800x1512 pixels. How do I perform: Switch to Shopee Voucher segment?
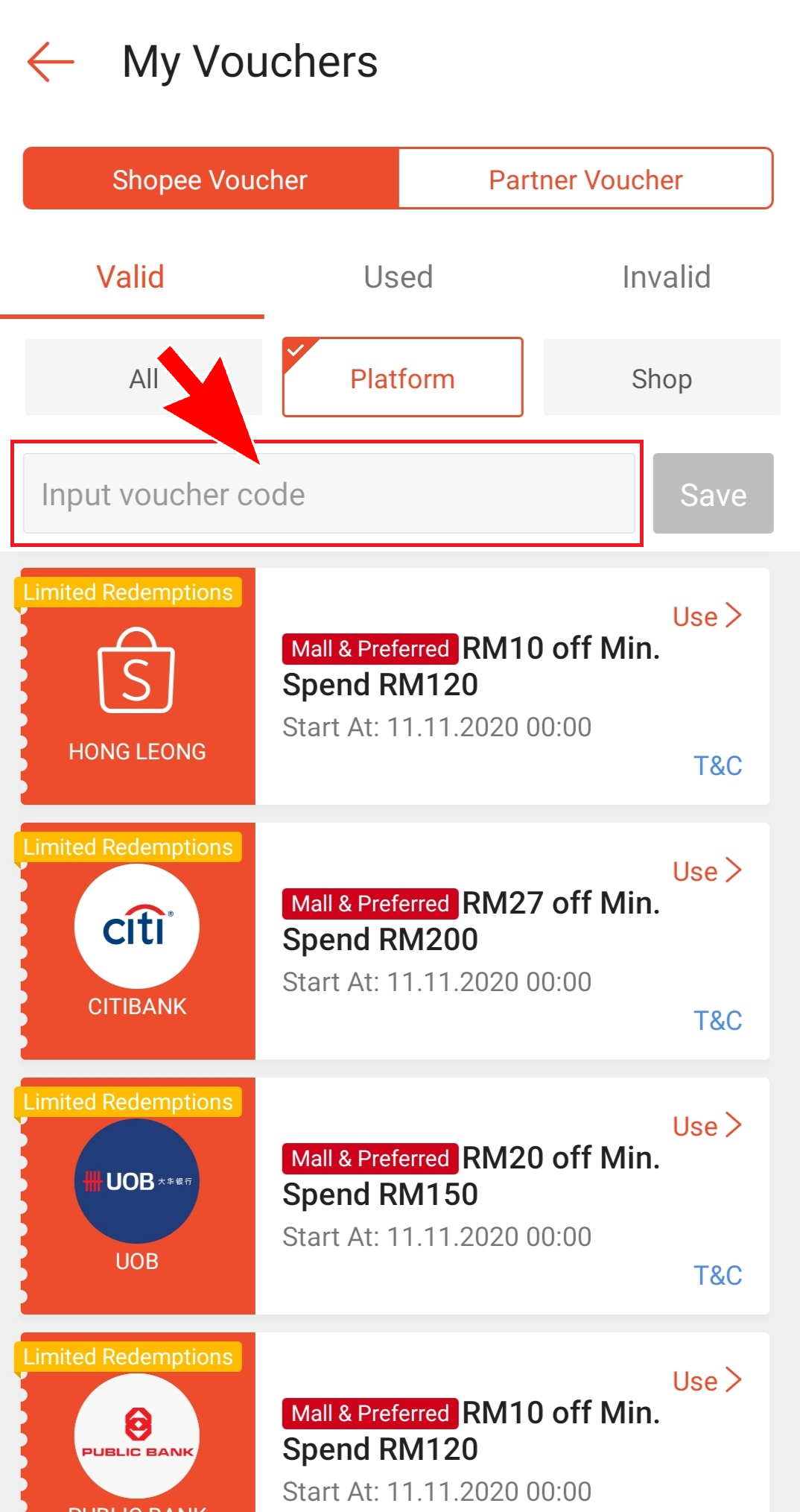coord(210,180)
